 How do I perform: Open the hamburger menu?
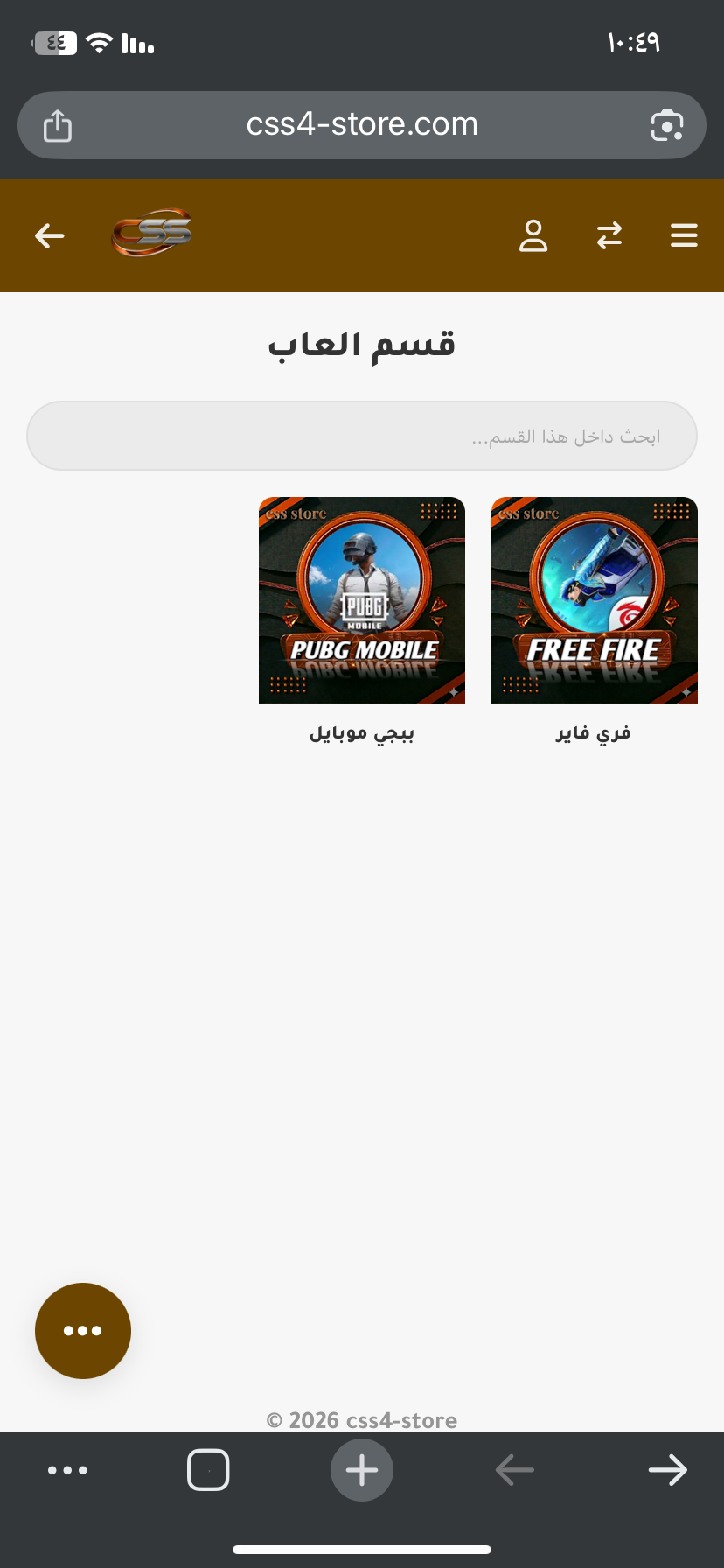(x=684, y=235)
